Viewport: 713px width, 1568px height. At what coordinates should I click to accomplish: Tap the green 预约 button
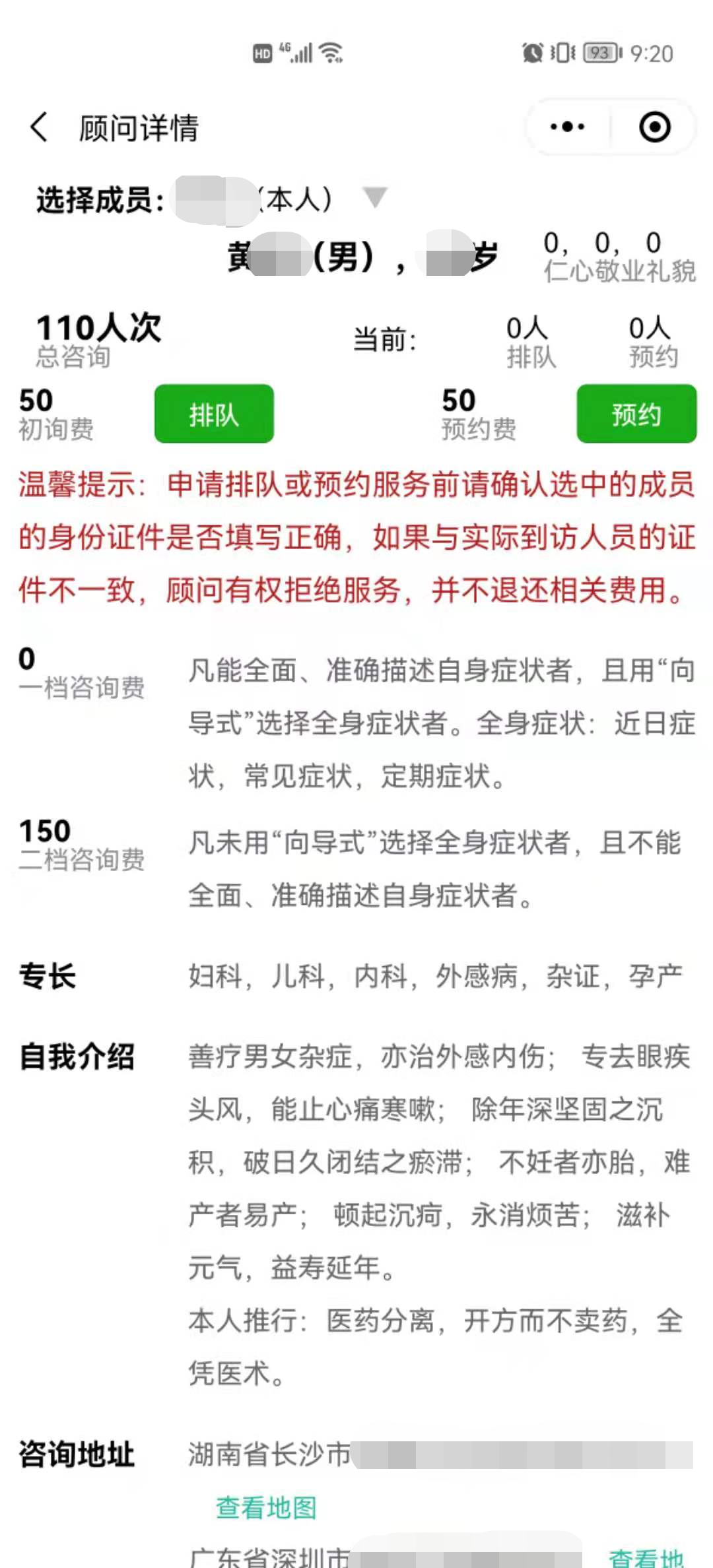636,414
